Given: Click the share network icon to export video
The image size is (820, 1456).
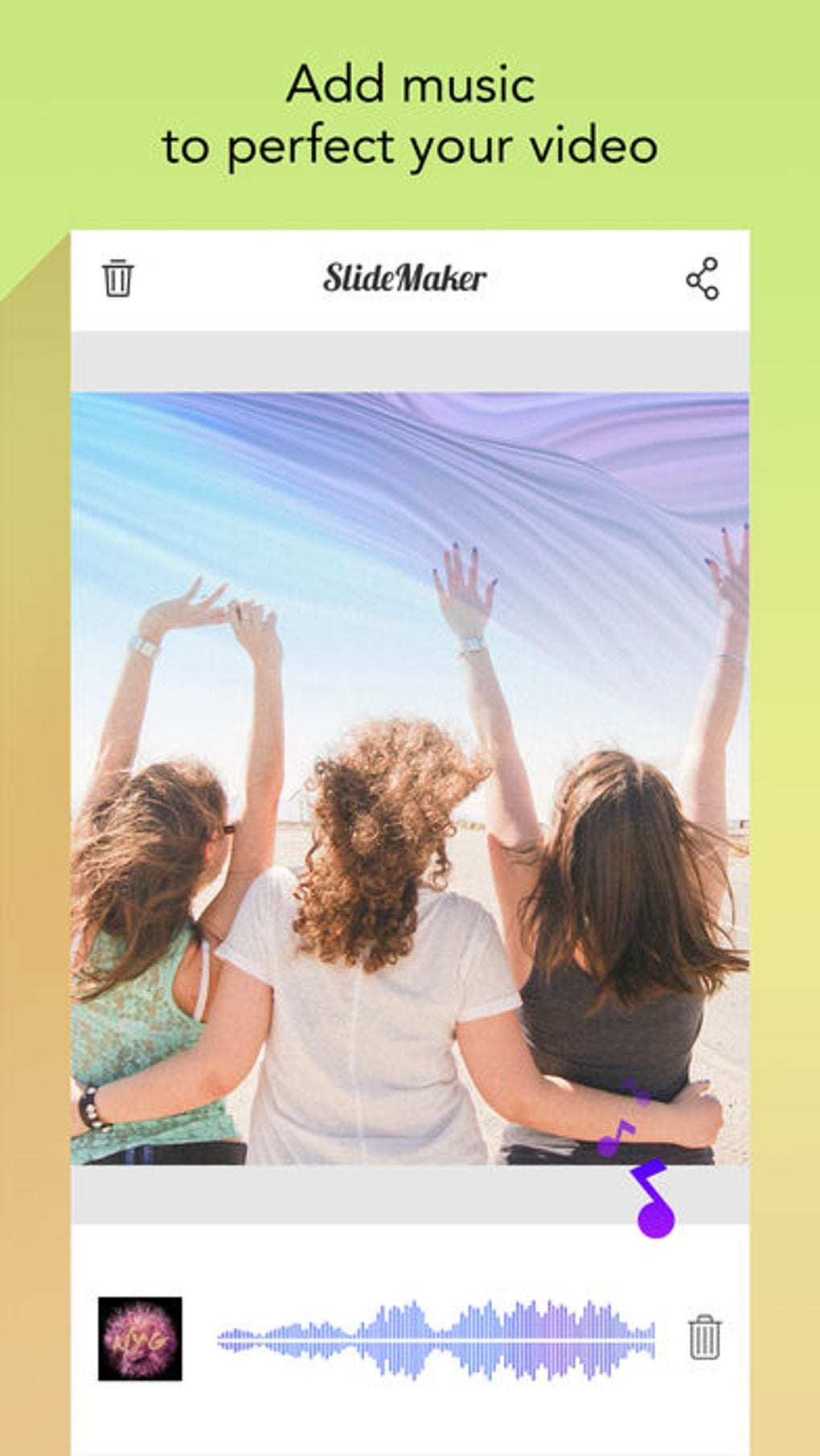Looking at the screenshot, I should click(703, 279).
